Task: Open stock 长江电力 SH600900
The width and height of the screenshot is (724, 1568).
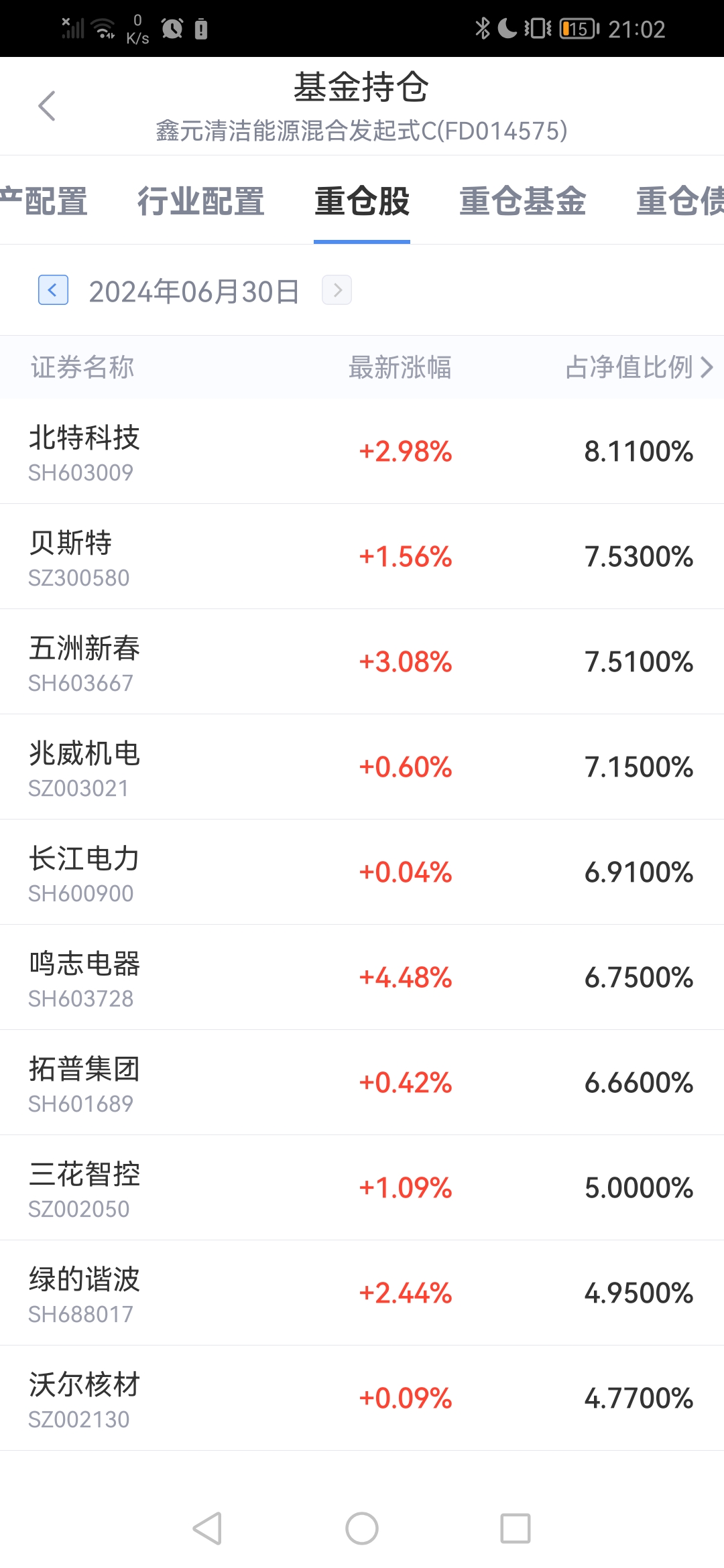Action: tap(362, 872)
